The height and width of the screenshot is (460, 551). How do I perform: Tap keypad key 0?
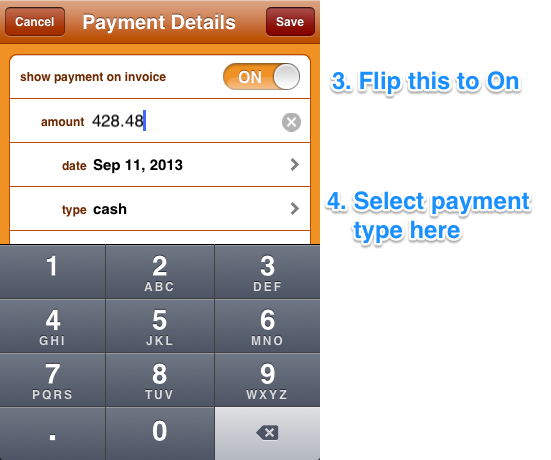160,433
